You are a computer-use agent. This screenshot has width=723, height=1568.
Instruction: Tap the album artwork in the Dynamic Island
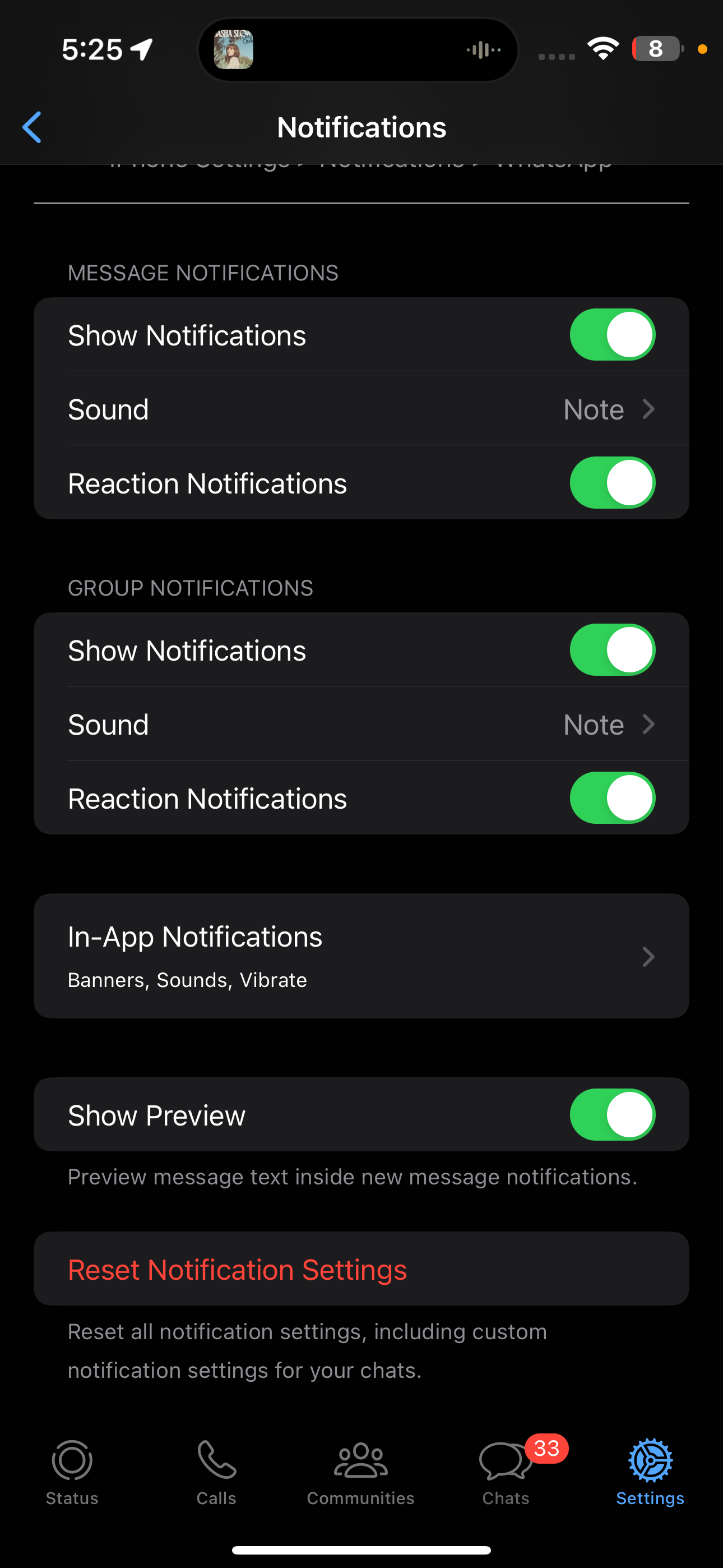coord(232,49)
